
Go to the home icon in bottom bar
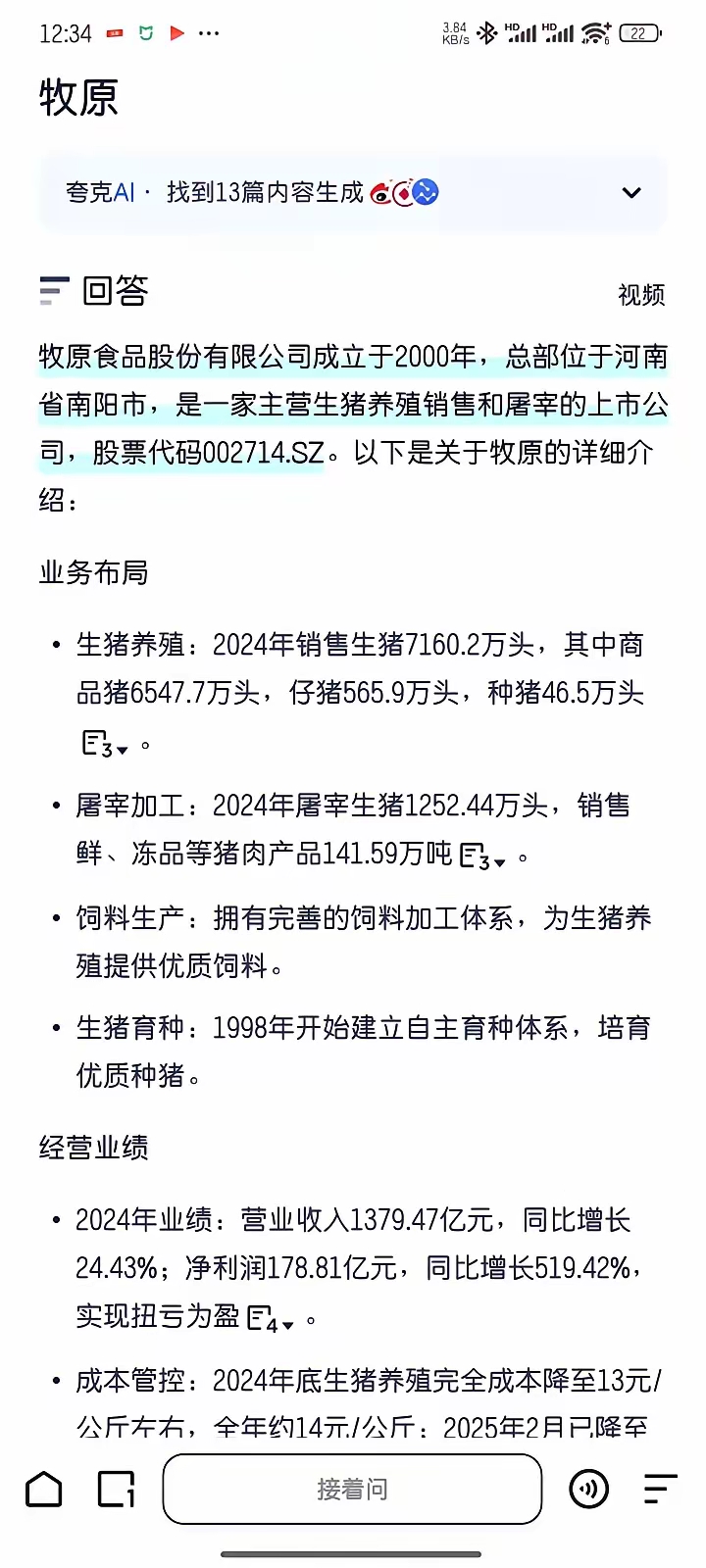point(44,1490)
